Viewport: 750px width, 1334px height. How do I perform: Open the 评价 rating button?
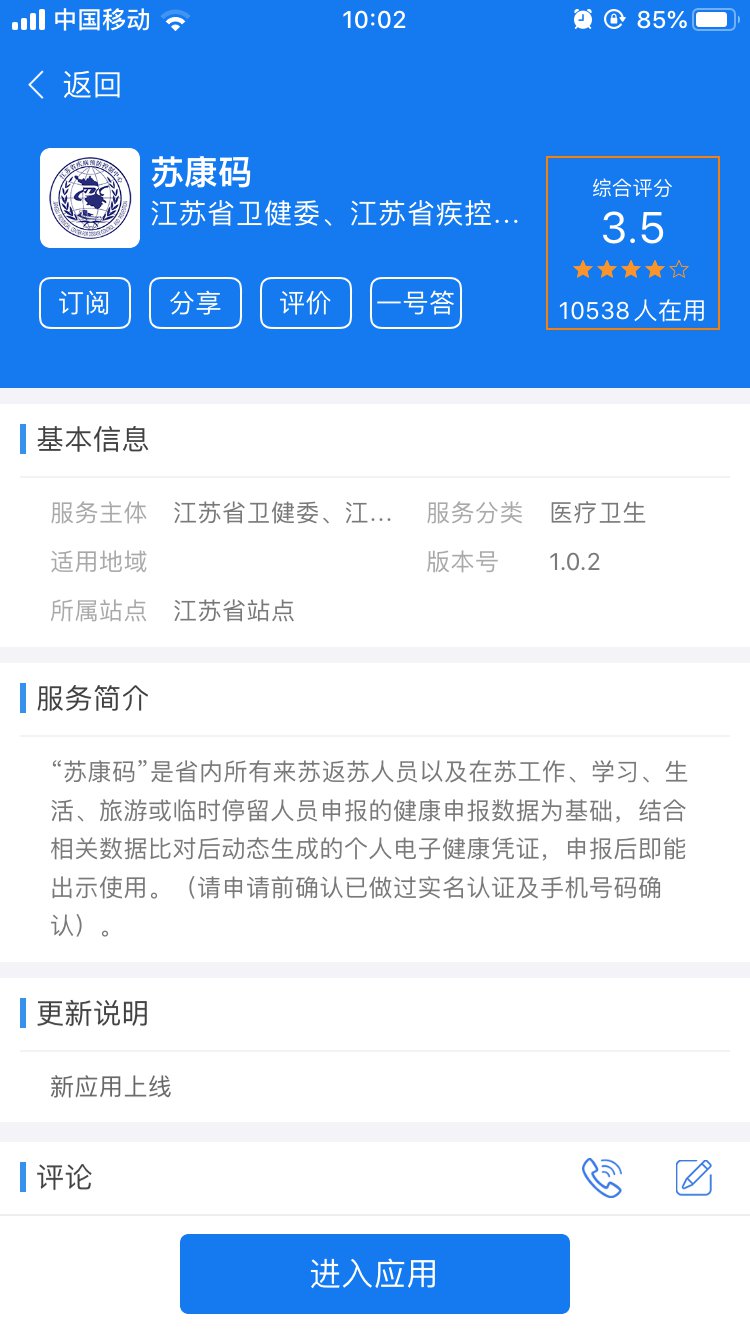306,303
